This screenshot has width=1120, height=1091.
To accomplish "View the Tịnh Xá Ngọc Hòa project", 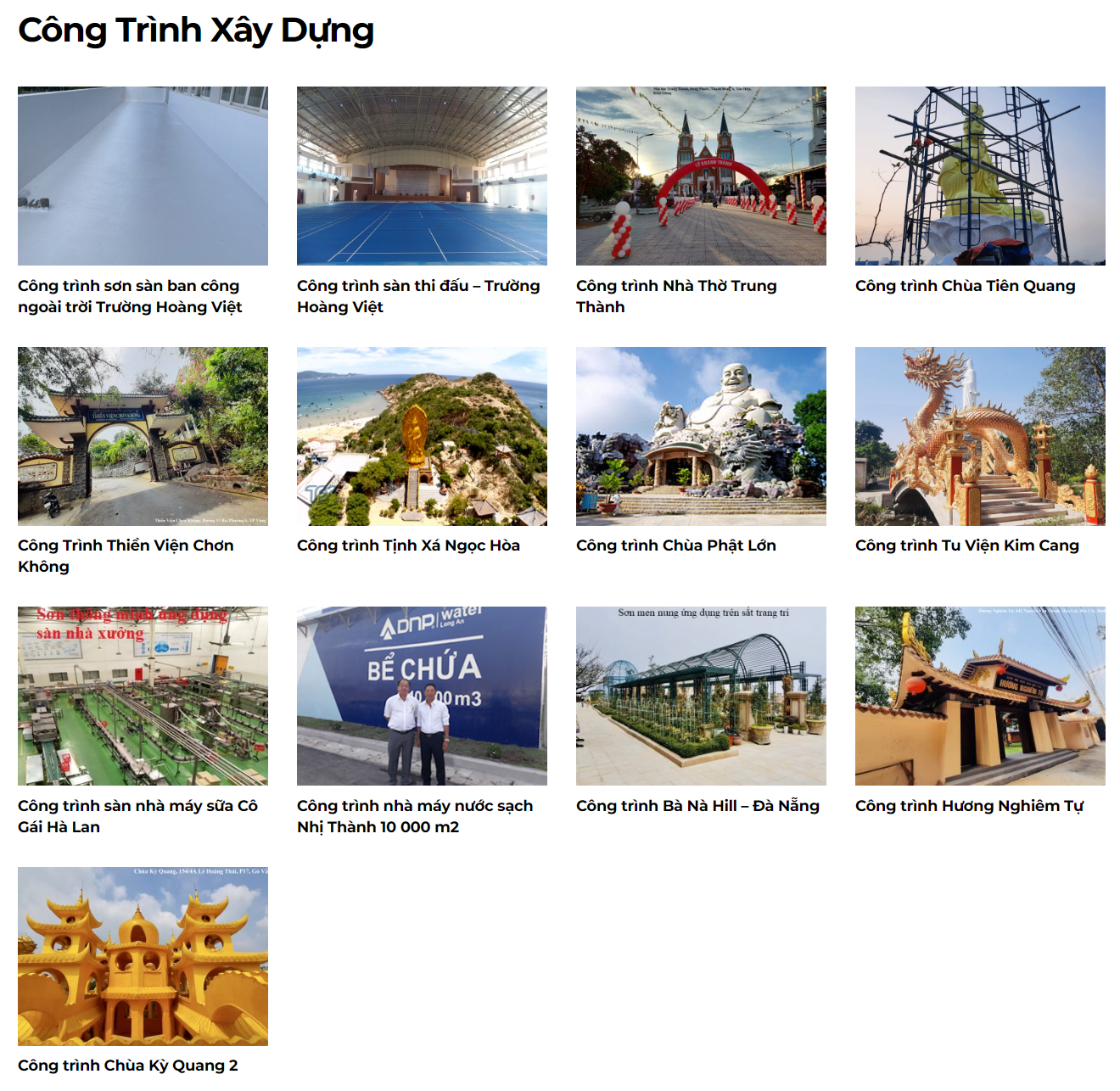I will tap(422, 436).
